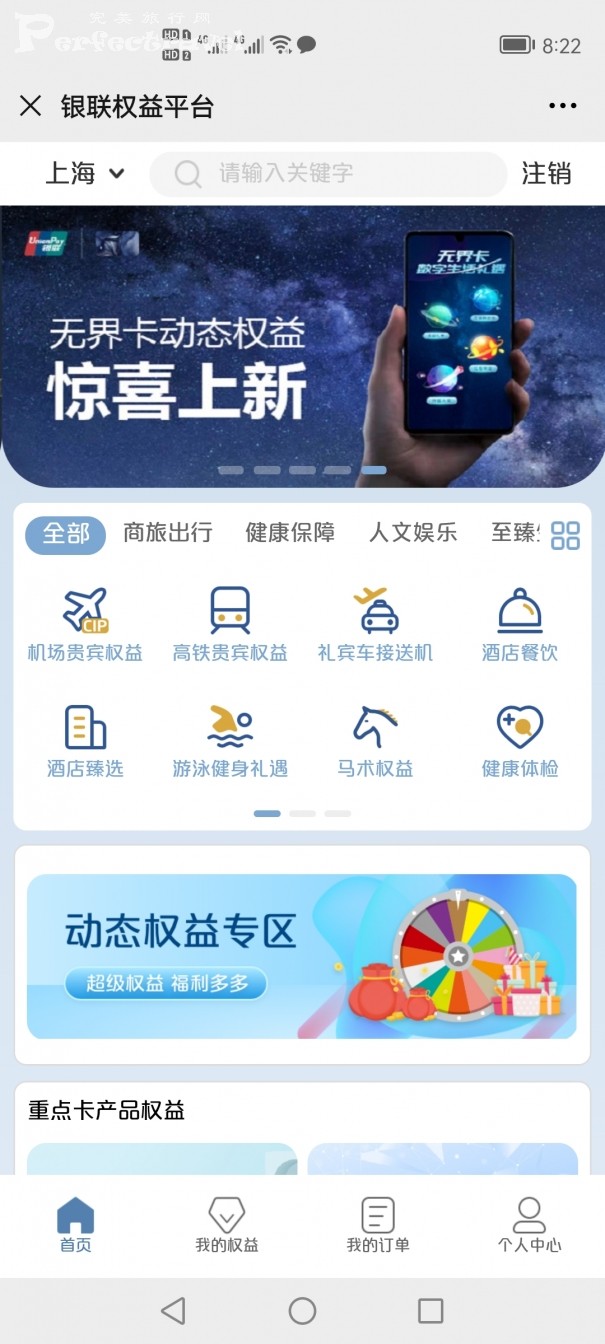The image size is (605, 1344).
Task: Close the 银联权益平台 page
Action: [31, 106]
